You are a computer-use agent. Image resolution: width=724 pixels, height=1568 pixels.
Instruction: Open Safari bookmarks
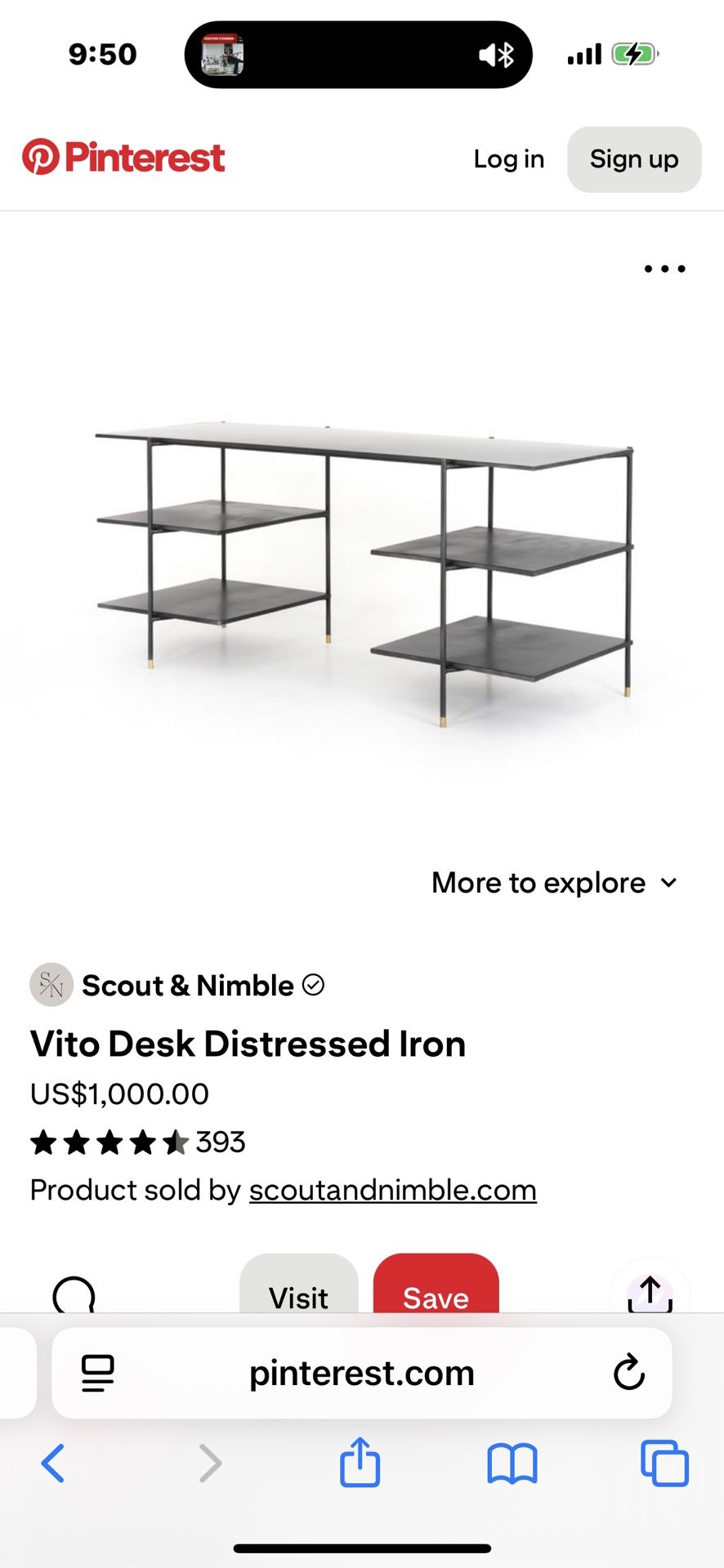(x=512, y=1463)
